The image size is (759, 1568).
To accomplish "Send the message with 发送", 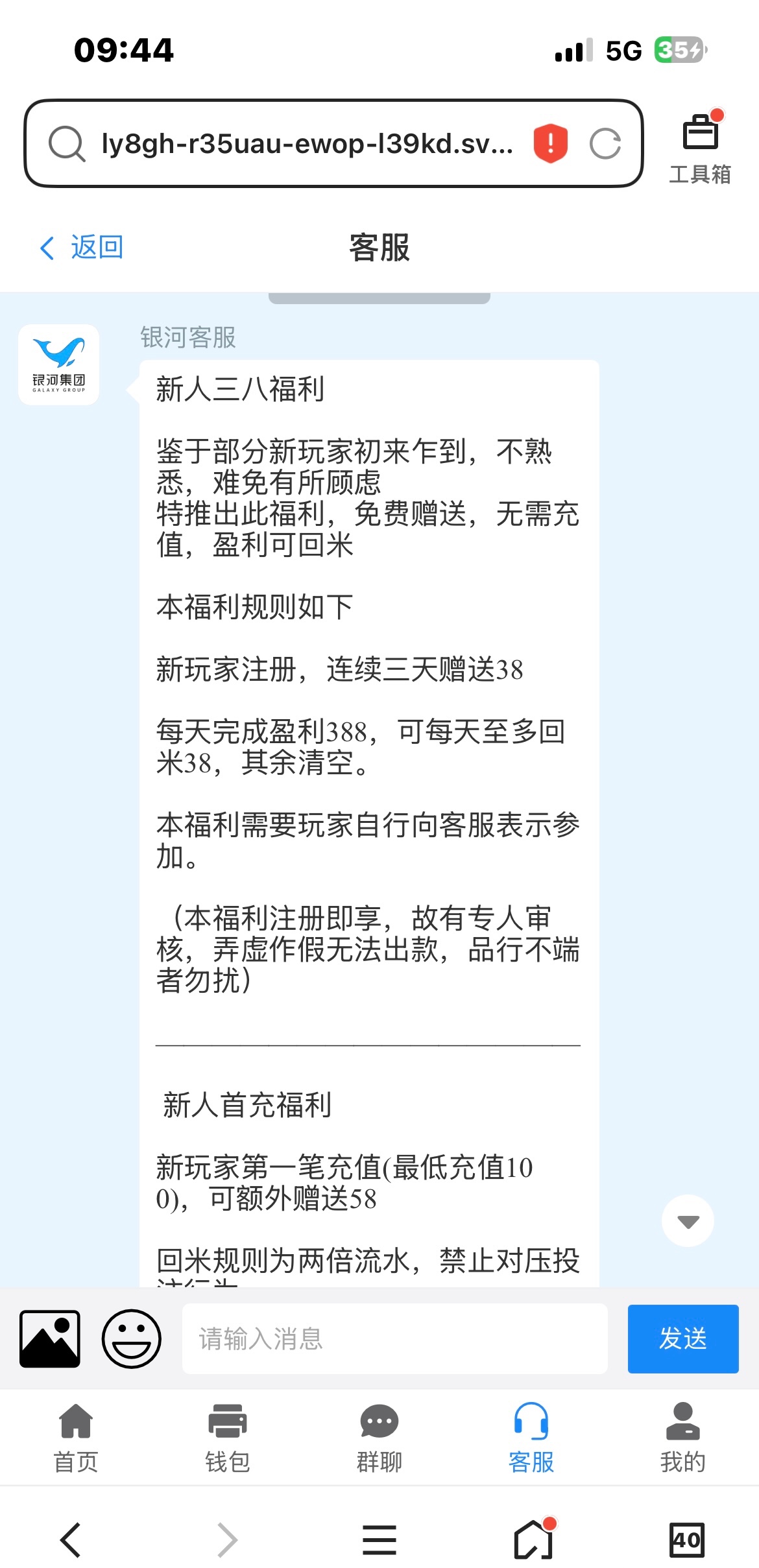I will 682,1338.
